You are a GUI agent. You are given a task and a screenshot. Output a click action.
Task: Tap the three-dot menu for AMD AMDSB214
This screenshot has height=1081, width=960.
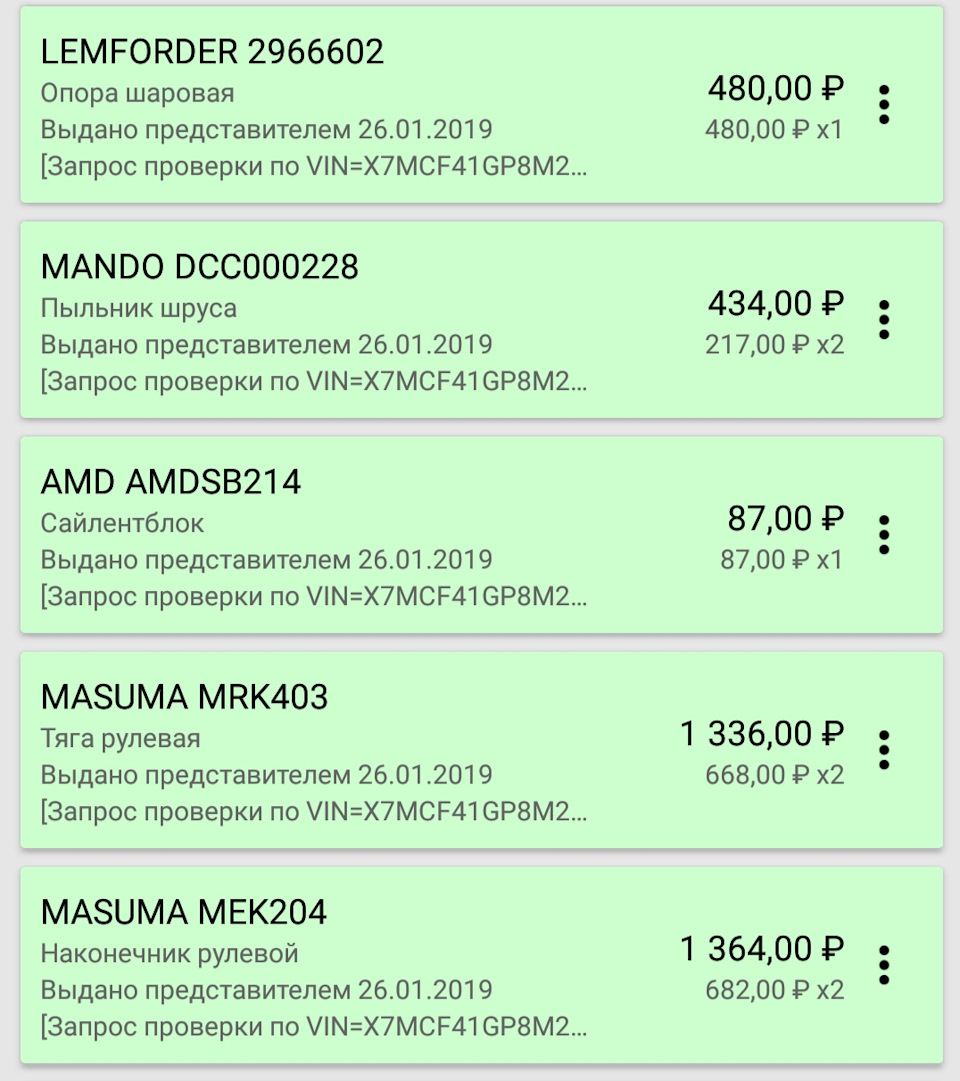tap(883, 535)
